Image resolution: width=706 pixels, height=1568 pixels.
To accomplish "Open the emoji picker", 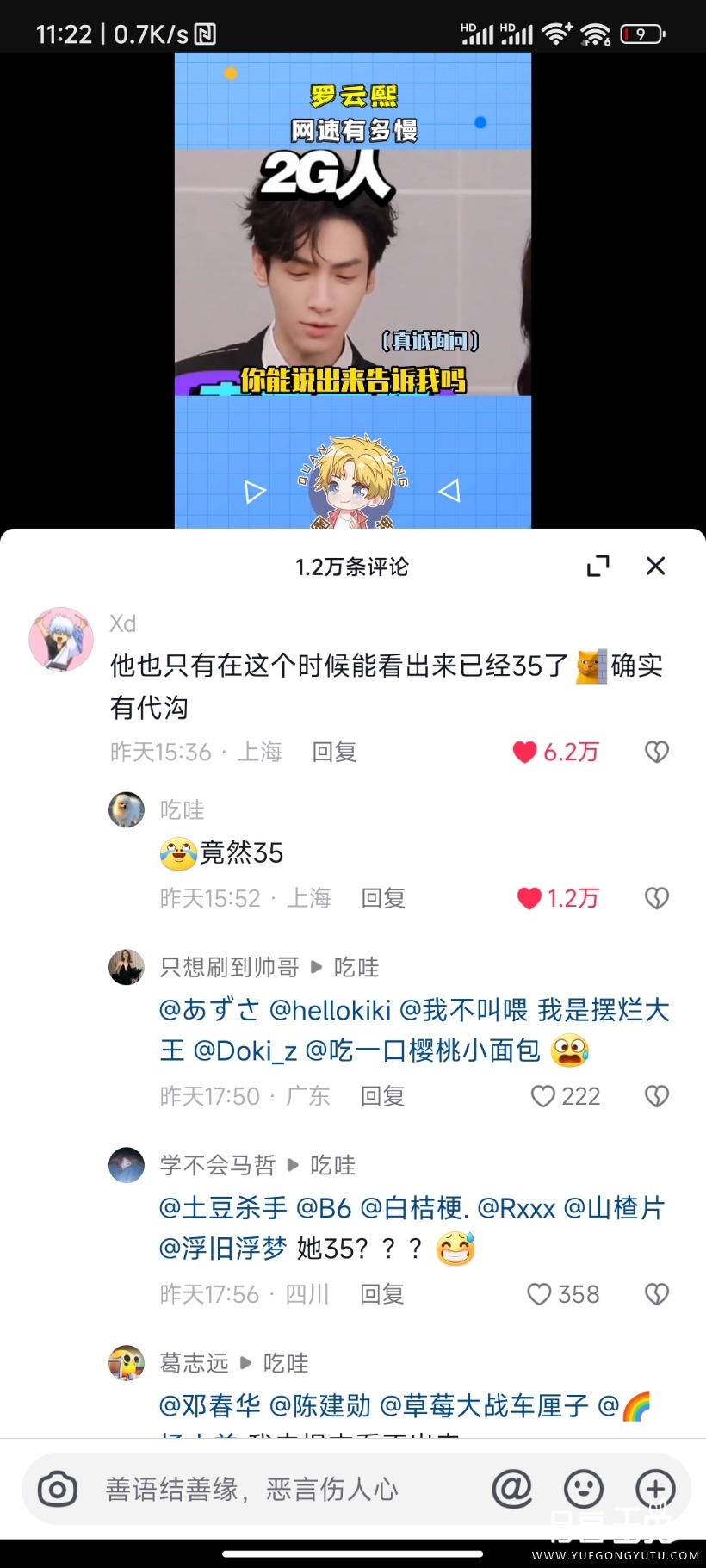I will (583, 1488).
